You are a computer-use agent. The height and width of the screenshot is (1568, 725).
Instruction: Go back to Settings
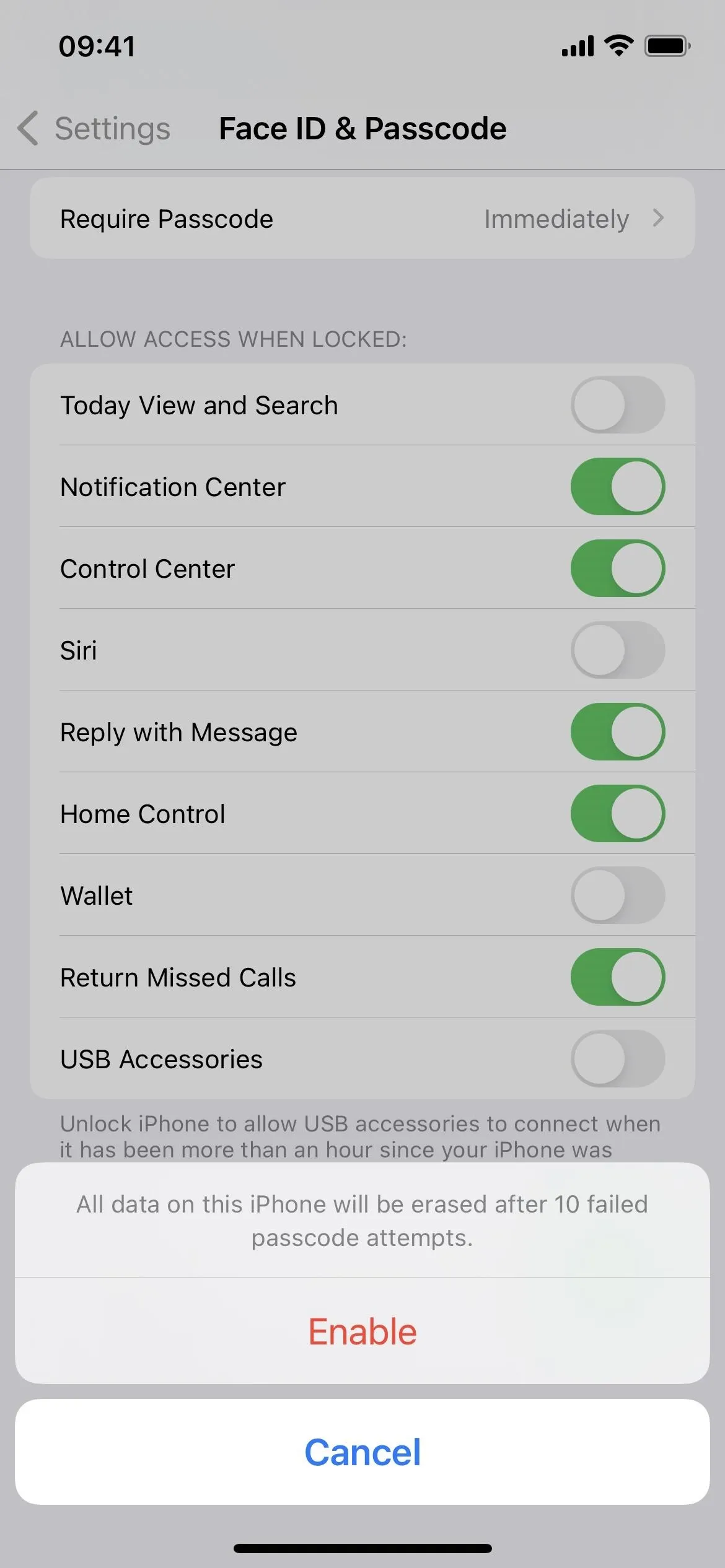94,129
